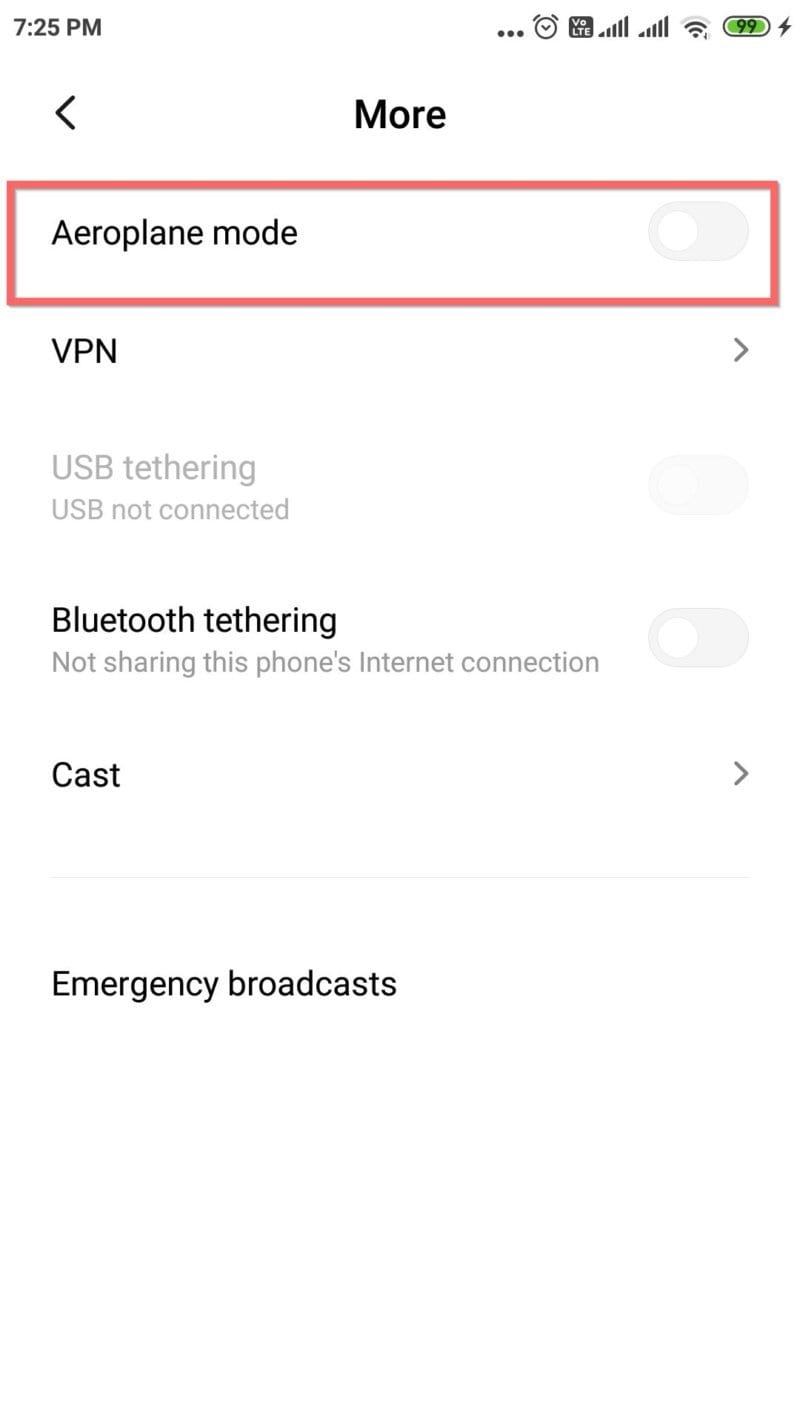Enable Aeroplane mode

(698, 231)
